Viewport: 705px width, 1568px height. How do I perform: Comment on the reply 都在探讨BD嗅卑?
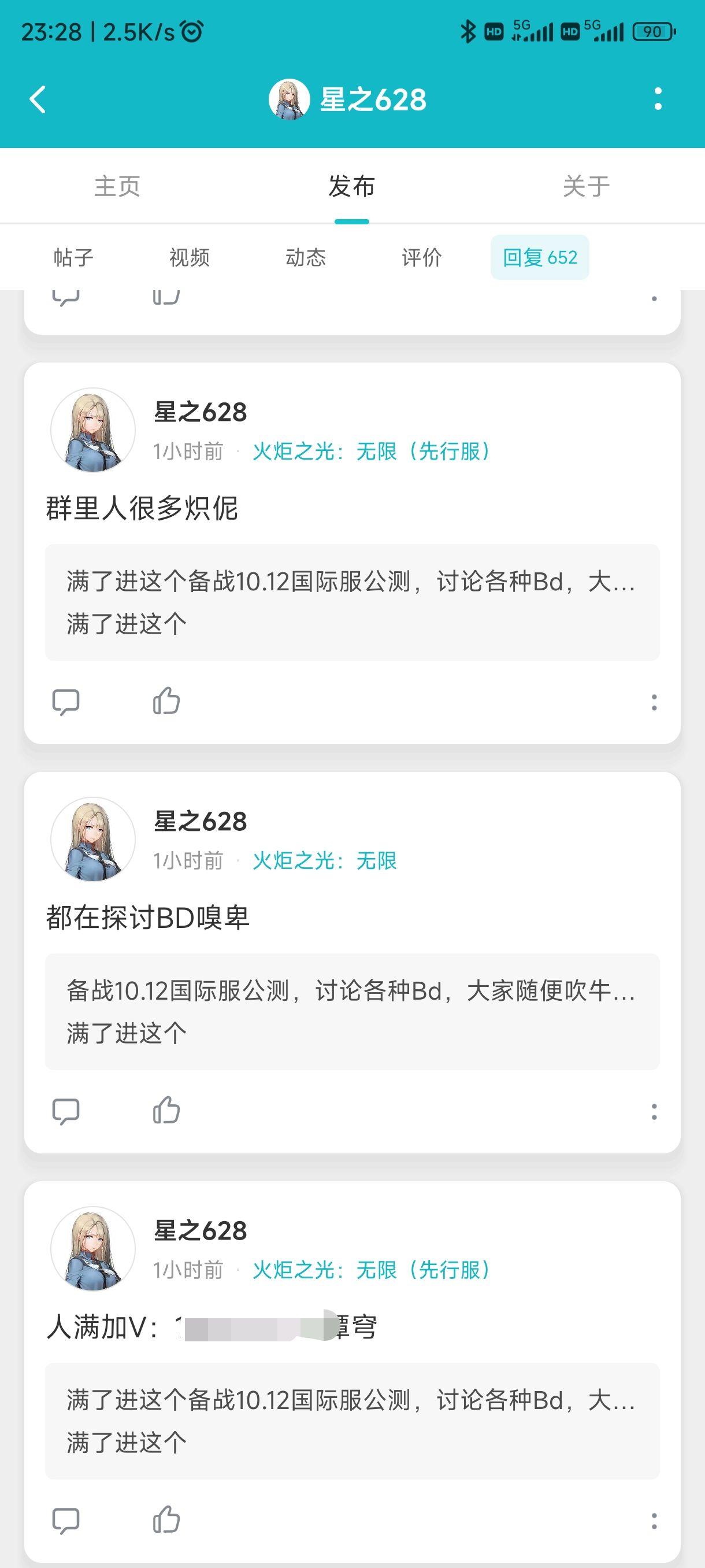(x=66, y=1111)
